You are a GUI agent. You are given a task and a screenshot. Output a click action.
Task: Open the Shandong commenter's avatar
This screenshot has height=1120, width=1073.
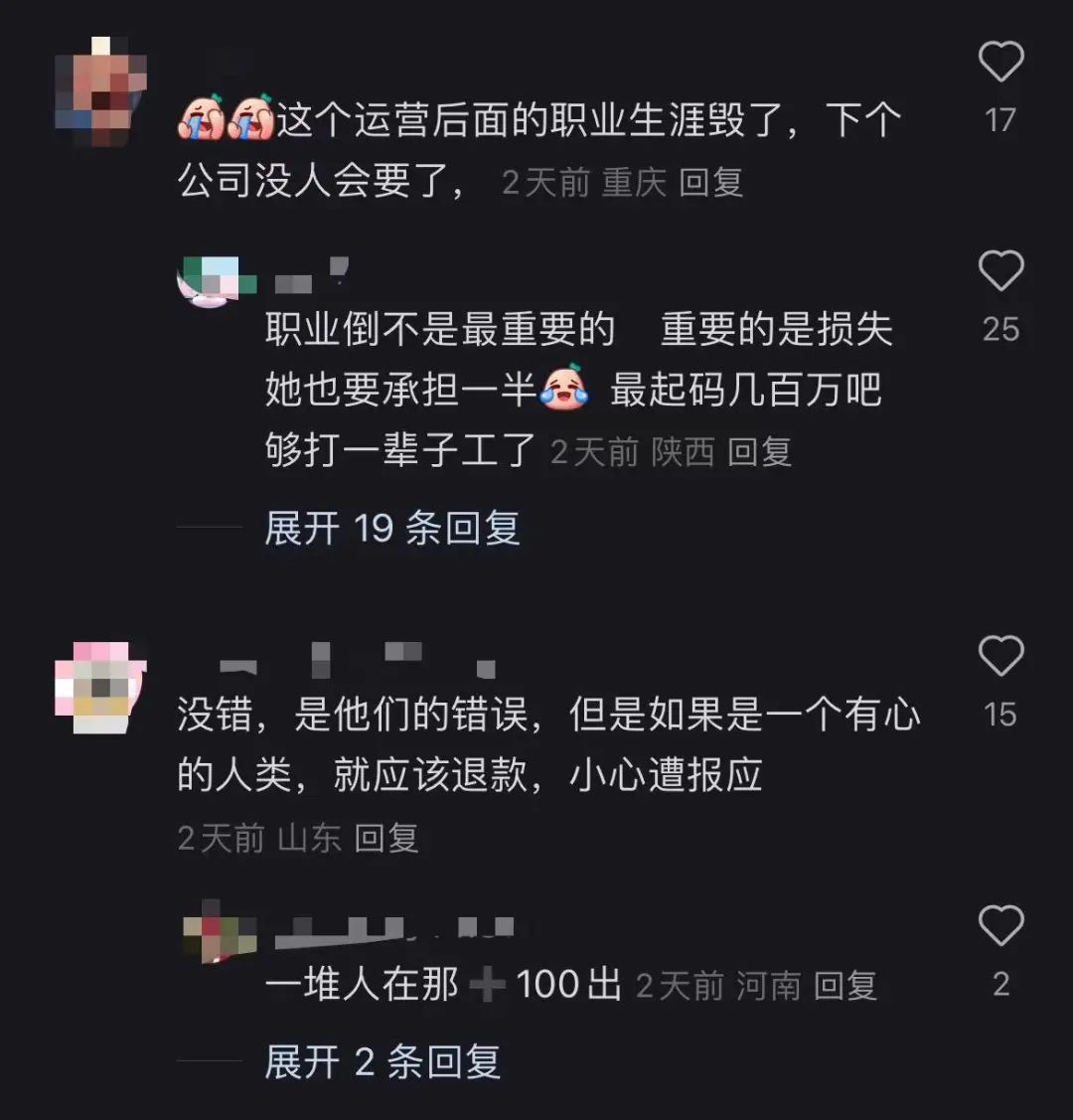coord(100,687)
